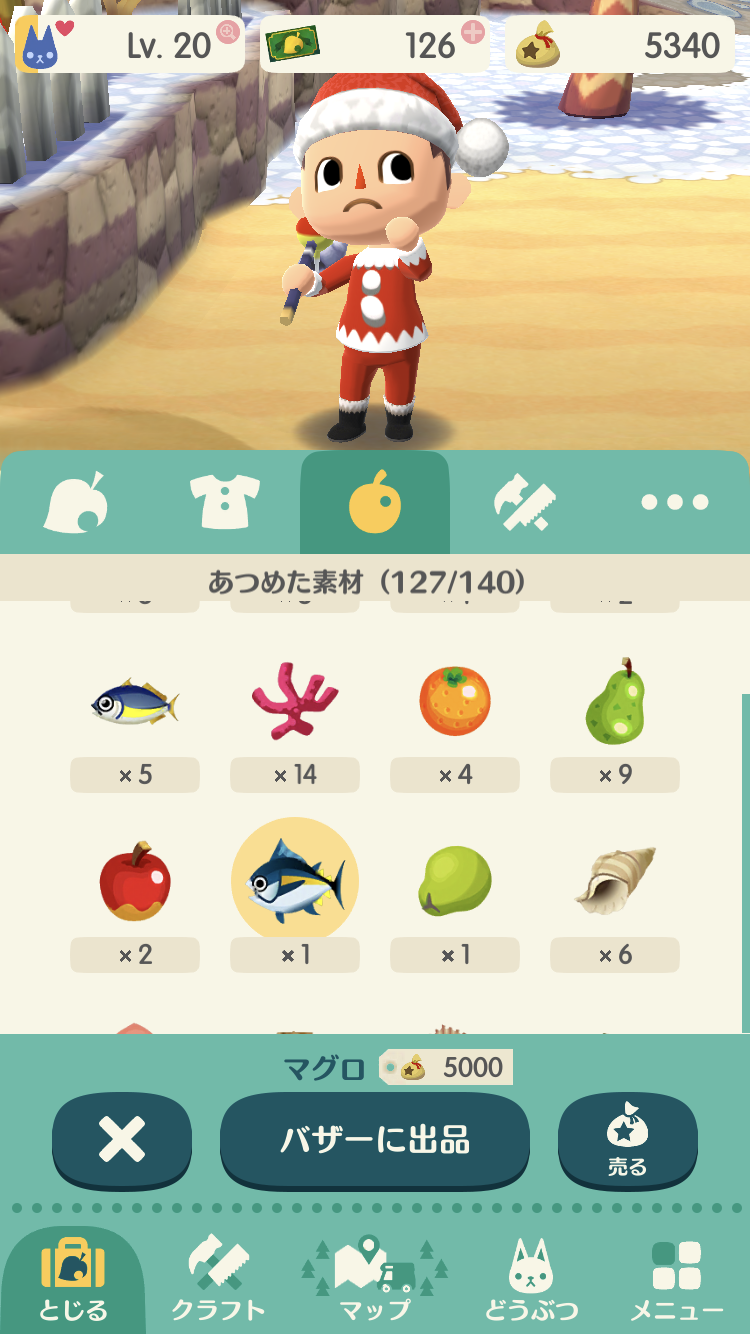Tap the バザーに出品 button
750x1334 pixels.
(374, 1140)
